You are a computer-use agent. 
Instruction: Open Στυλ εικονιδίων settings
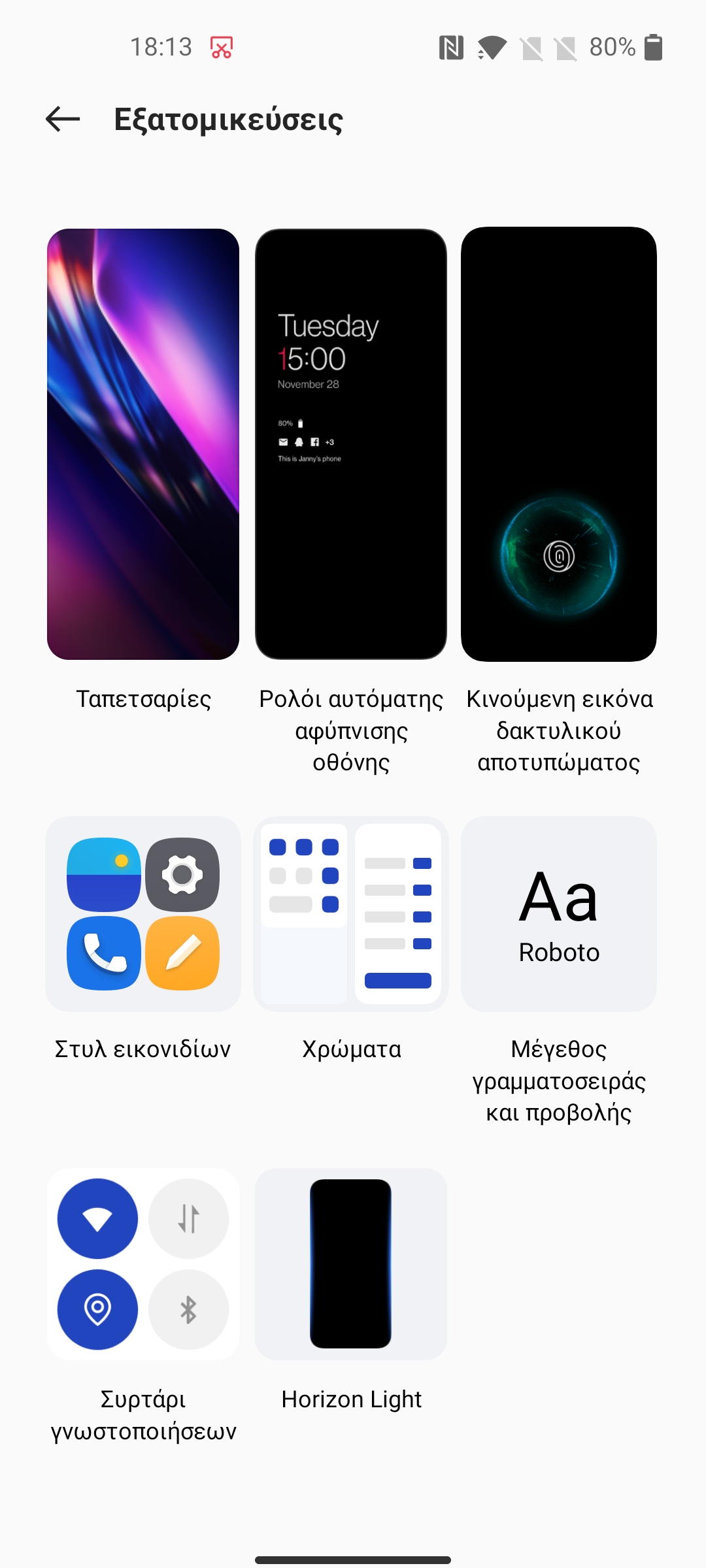(143, 914)
